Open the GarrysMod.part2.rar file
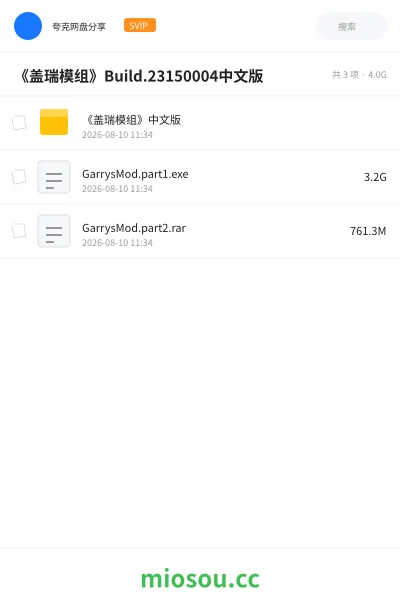 point(200,231)
